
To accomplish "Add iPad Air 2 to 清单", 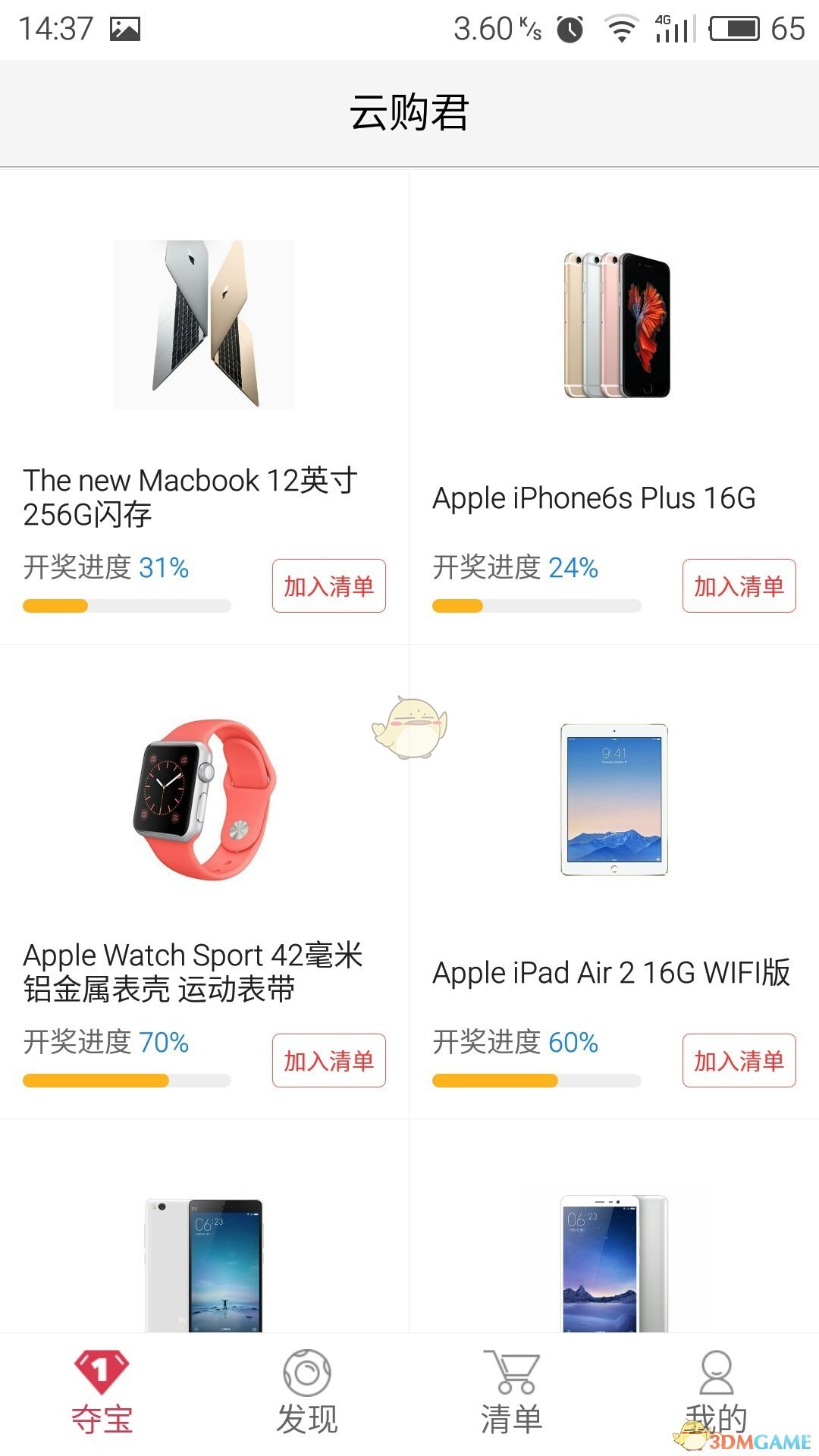I will pos(739,1060).
